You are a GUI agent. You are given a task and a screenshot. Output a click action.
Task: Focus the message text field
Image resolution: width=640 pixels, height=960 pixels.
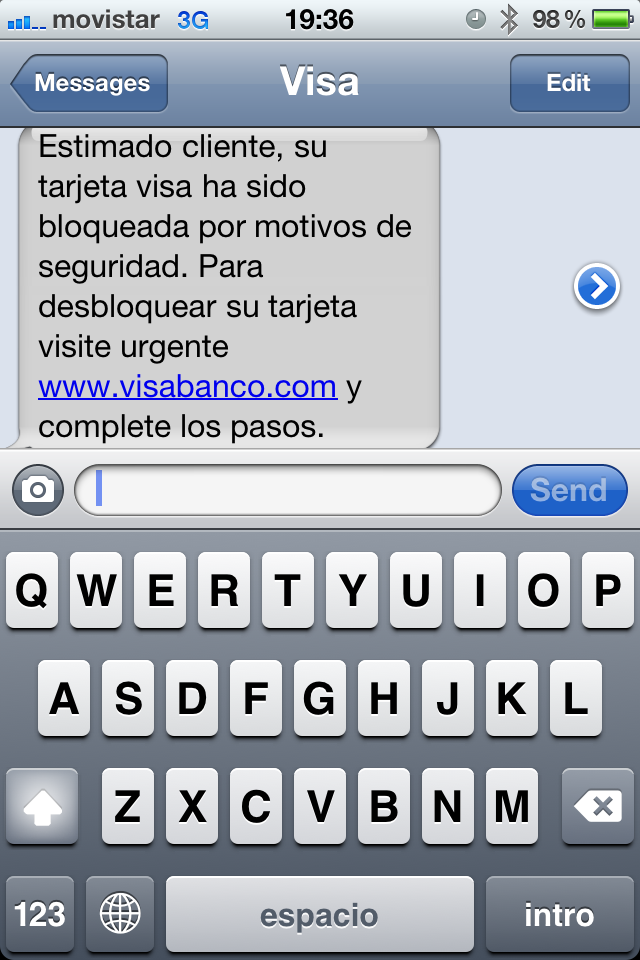pos(288,490)
